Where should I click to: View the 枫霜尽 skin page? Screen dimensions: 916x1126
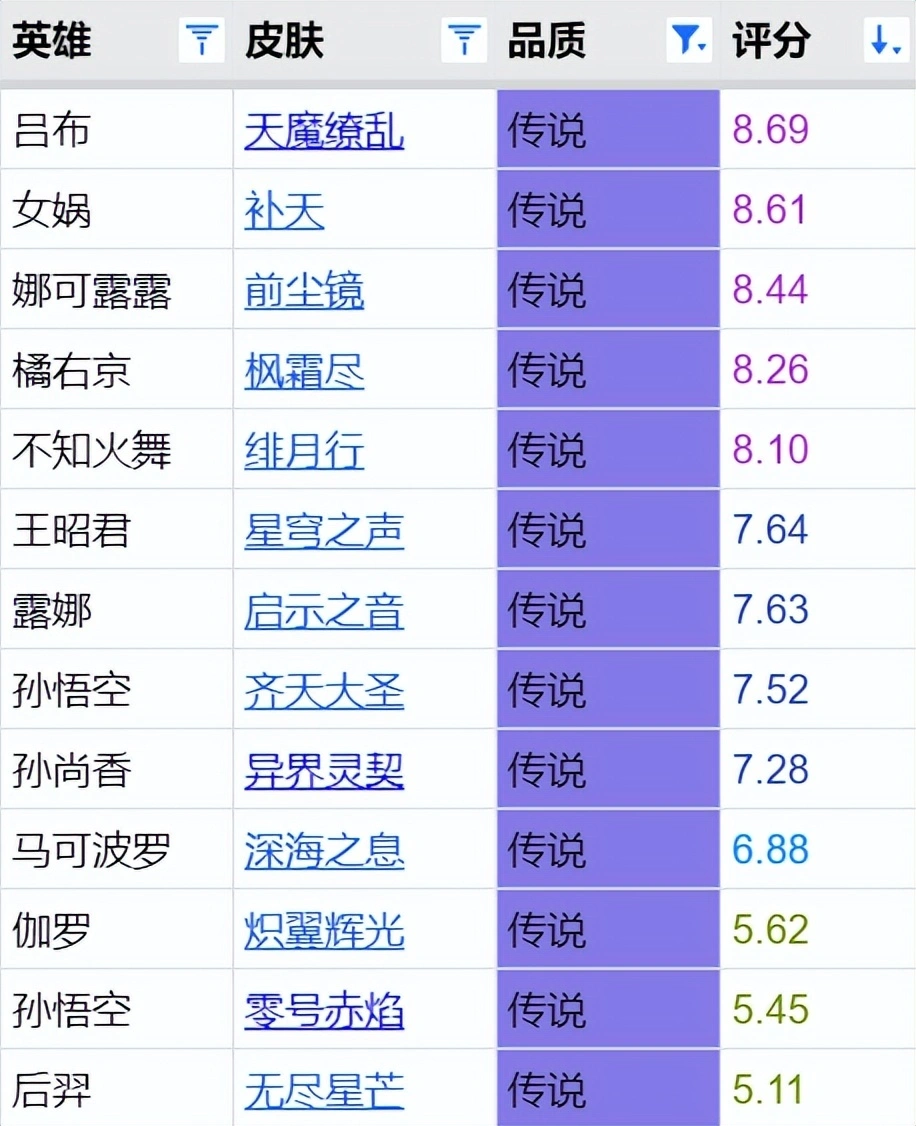click(x=304, y=371)
